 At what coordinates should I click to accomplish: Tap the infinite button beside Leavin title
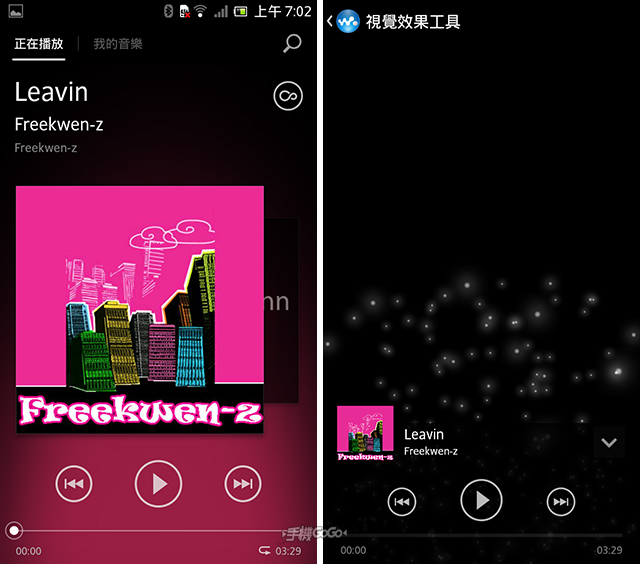coord(288,96)
